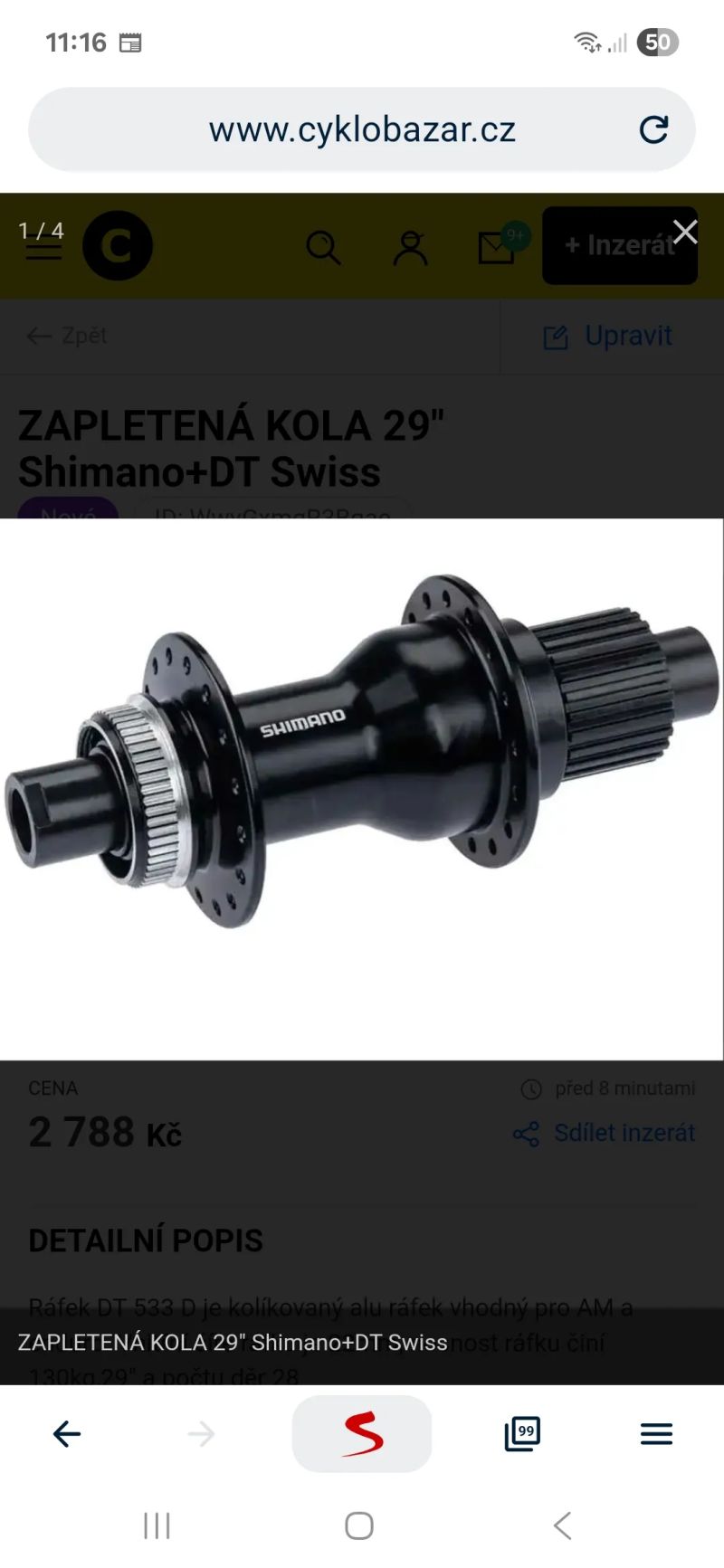The image size is (724, 1568).
Task: Open browser tabs showing 99 count
Action: point(521,1433)
